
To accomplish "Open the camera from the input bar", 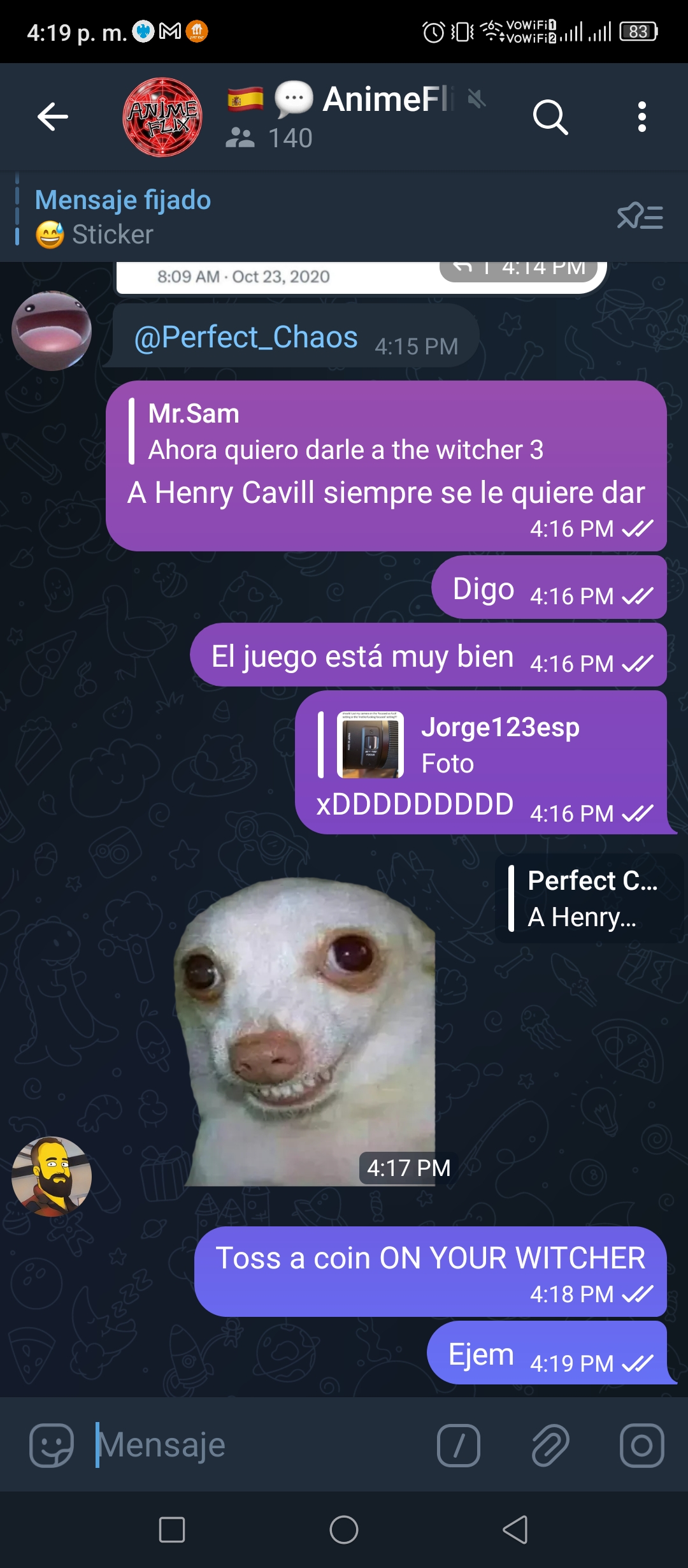I will pyautogui.click(x=642, y=1445).
